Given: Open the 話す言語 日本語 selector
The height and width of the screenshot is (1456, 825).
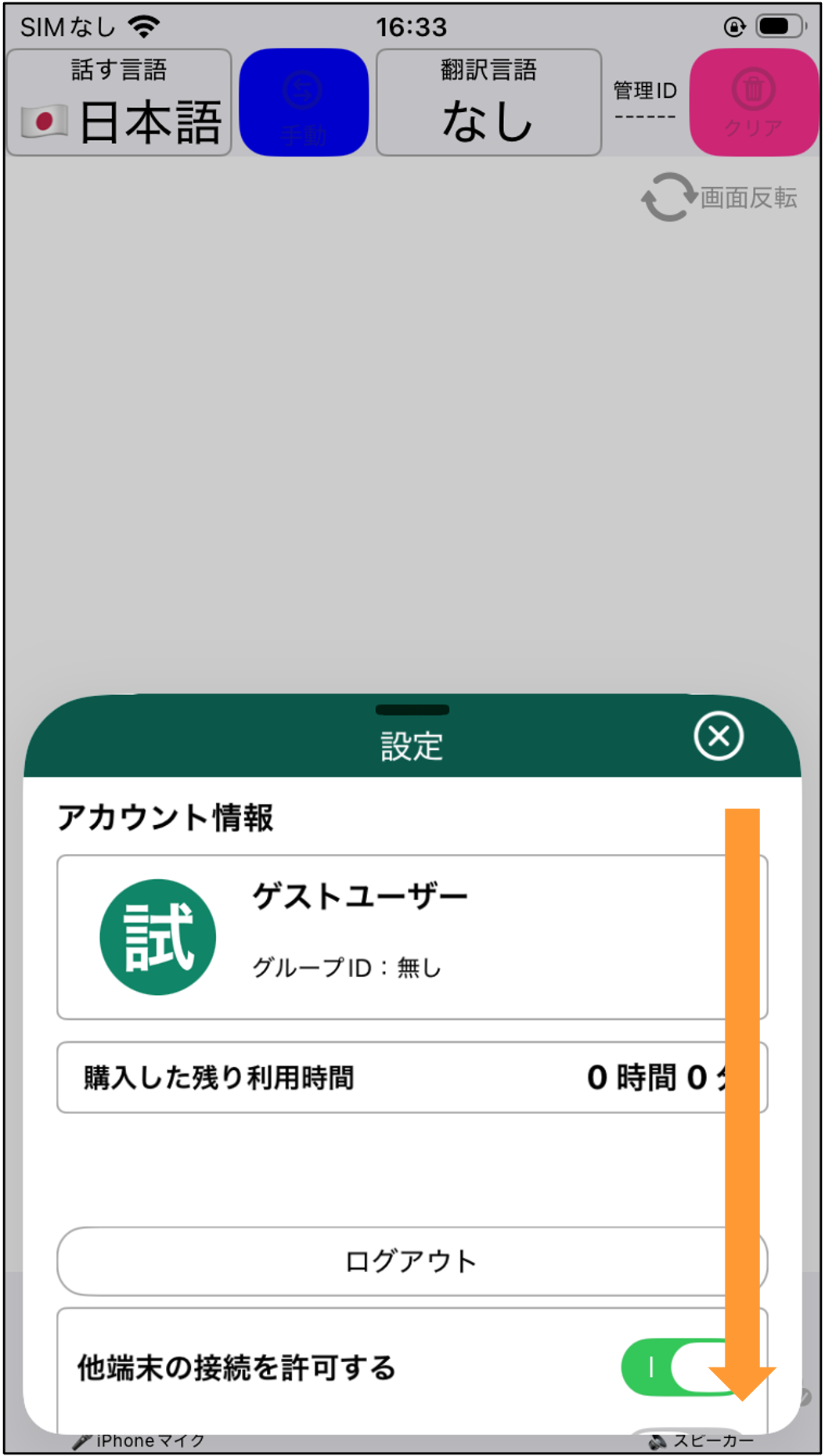Looking at the screenshot, I should (x=119, y=103).
